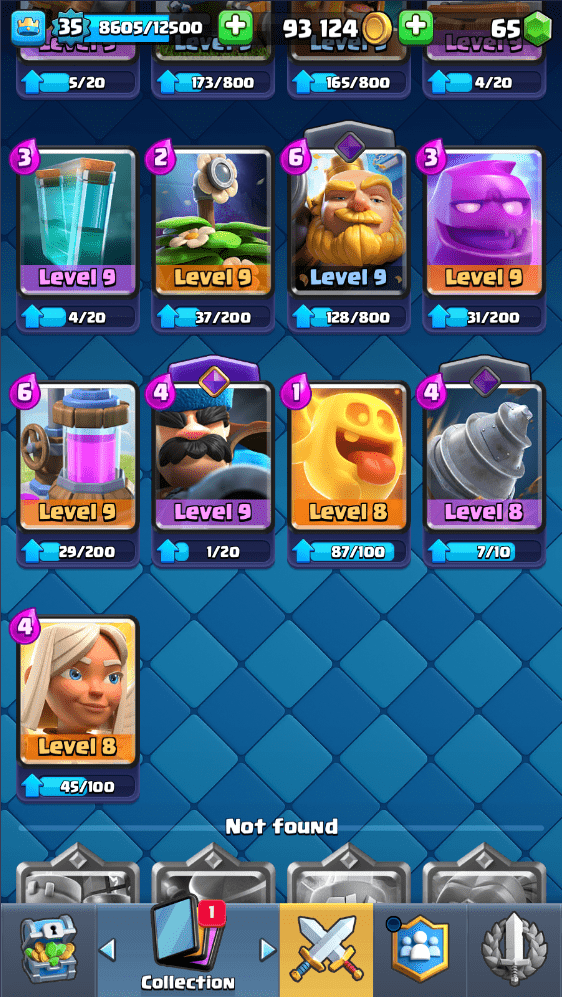This screenshot has height=997, width=562.
Task: Select the flower Heal Spirit card
Action: pyautogui.click(x=212, y=223)
